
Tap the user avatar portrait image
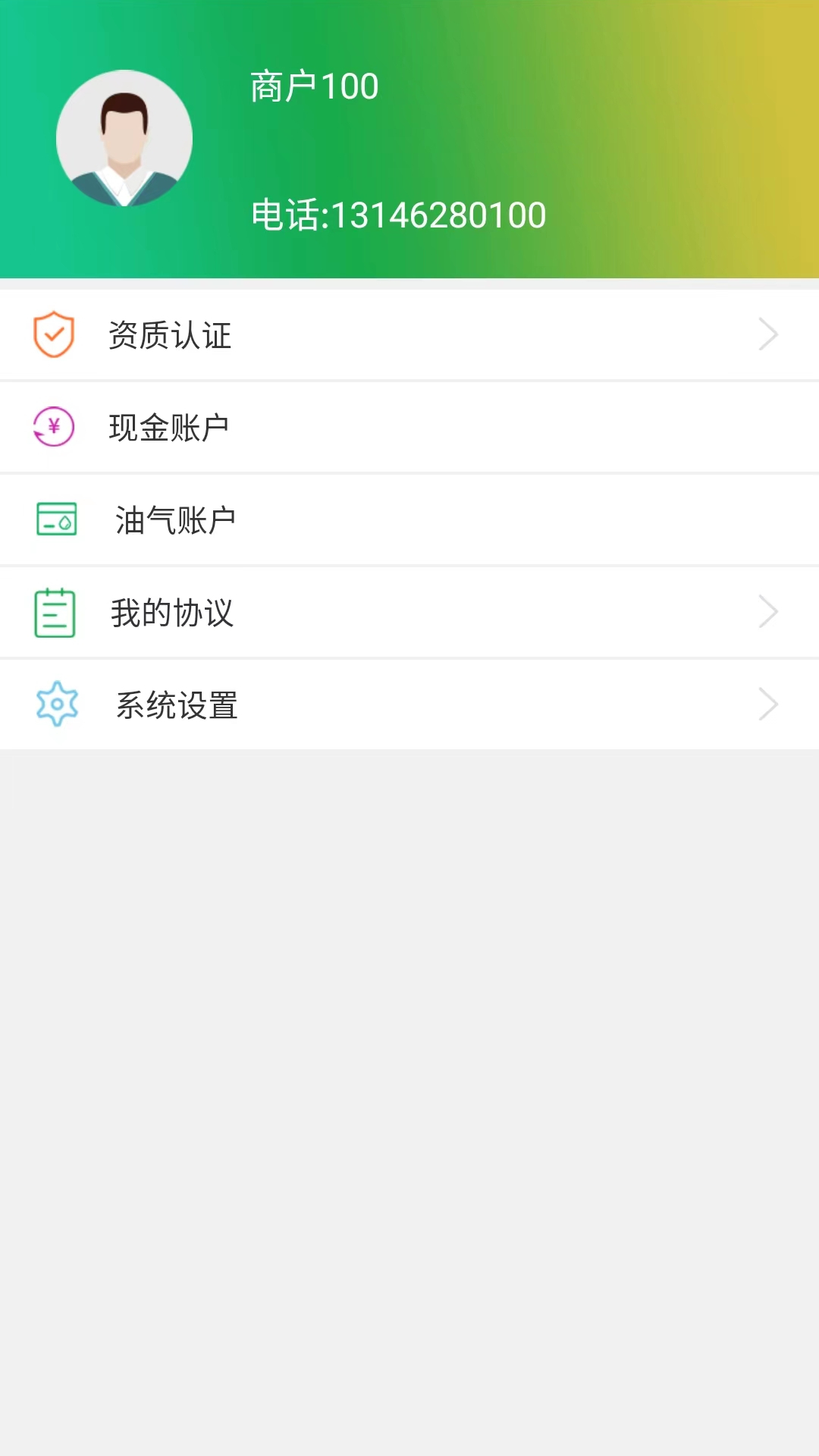125,138
